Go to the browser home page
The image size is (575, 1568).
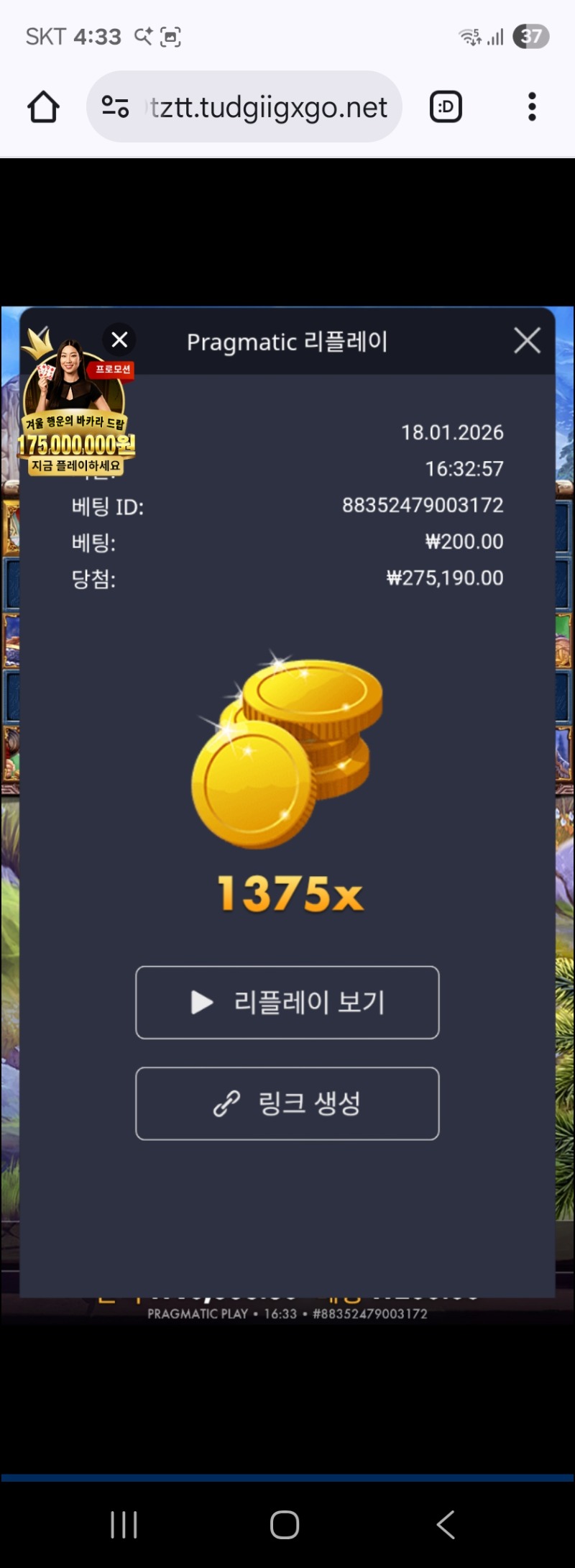43,107
